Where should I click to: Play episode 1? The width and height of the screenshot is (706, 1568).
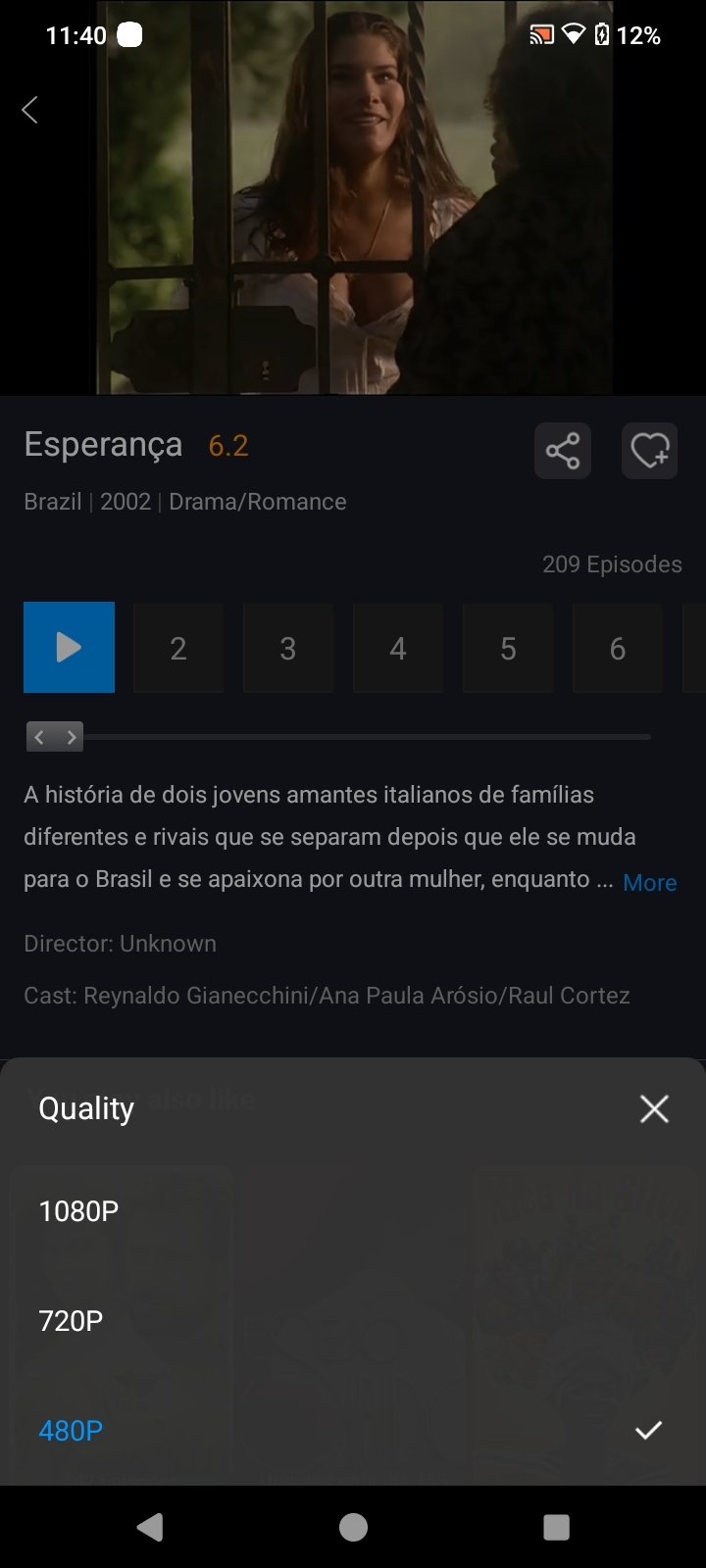(x=69, y=648)
